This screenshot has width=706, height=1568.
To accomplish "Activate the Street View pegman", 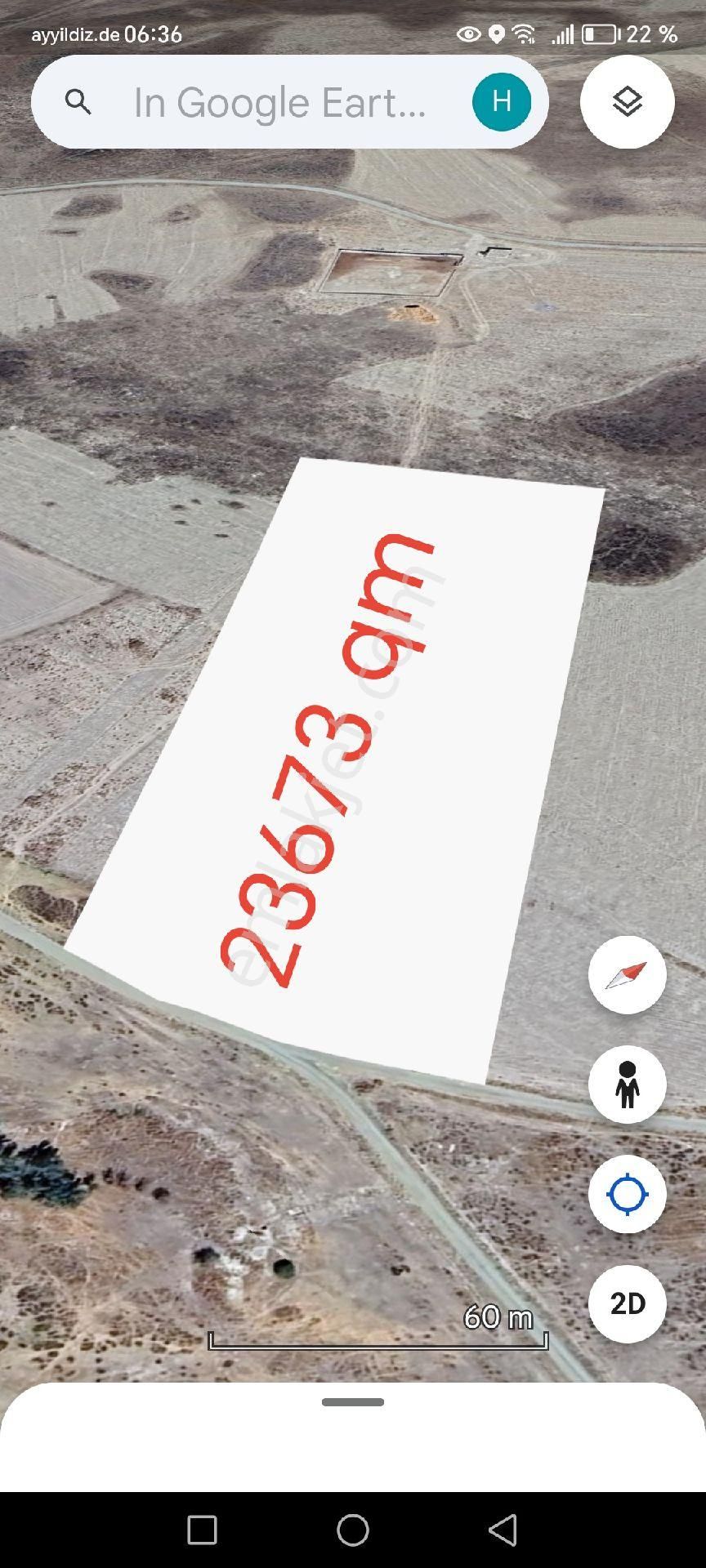I will [x=627, y=1085].
